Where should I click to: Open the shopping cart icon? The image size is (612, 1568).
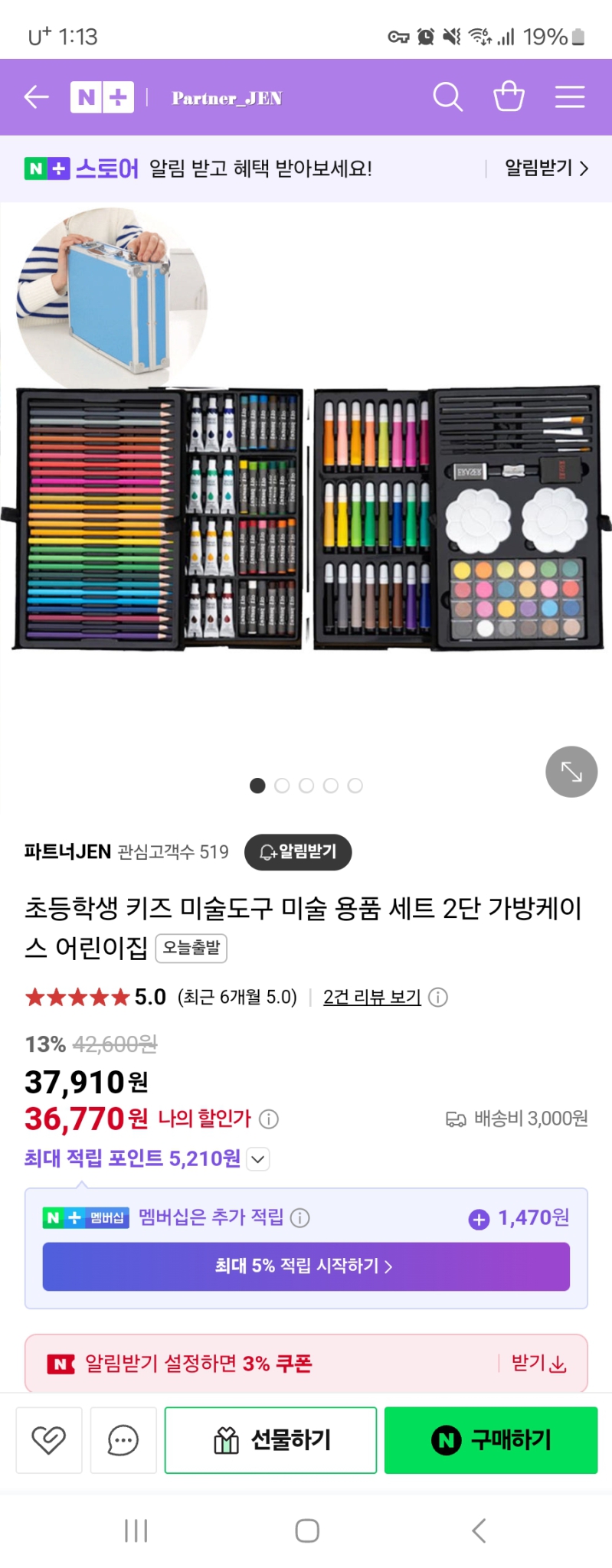[509, 97]
